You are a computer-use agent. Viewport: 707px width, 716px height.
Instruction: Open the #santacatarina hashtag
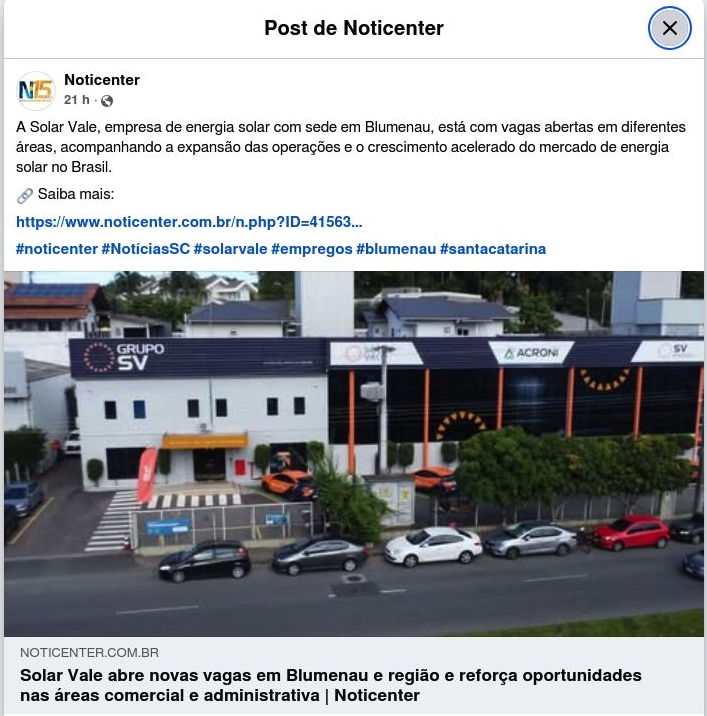tap(492, 249)
